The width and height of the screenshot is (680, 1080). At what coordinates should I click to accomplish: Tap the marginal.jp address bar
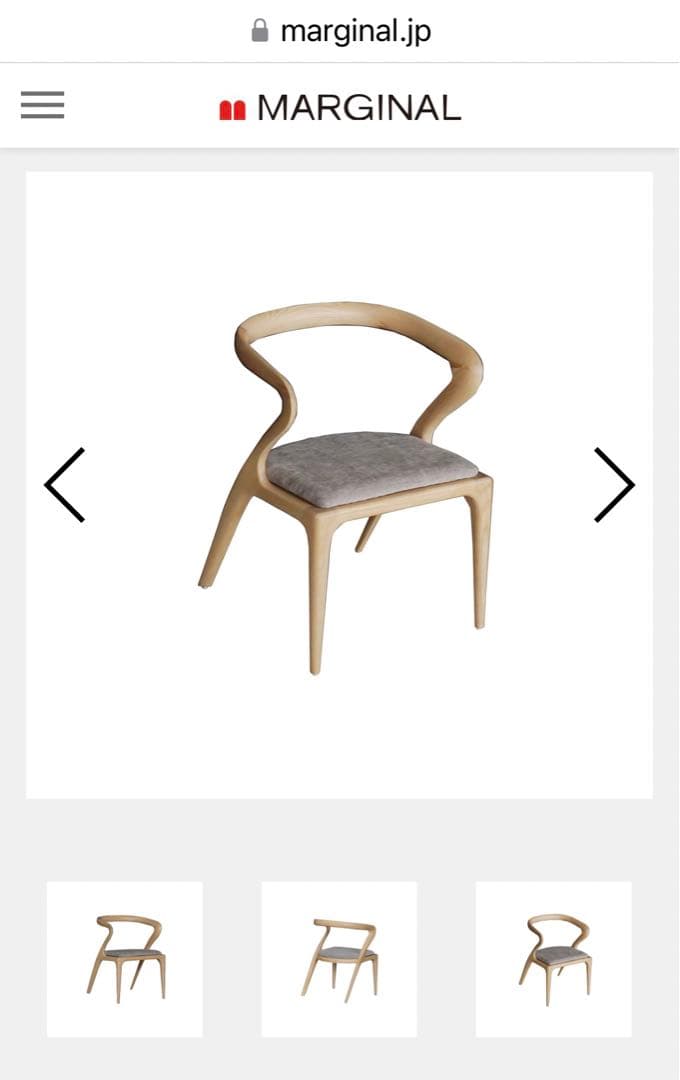(x=340, y=31)
